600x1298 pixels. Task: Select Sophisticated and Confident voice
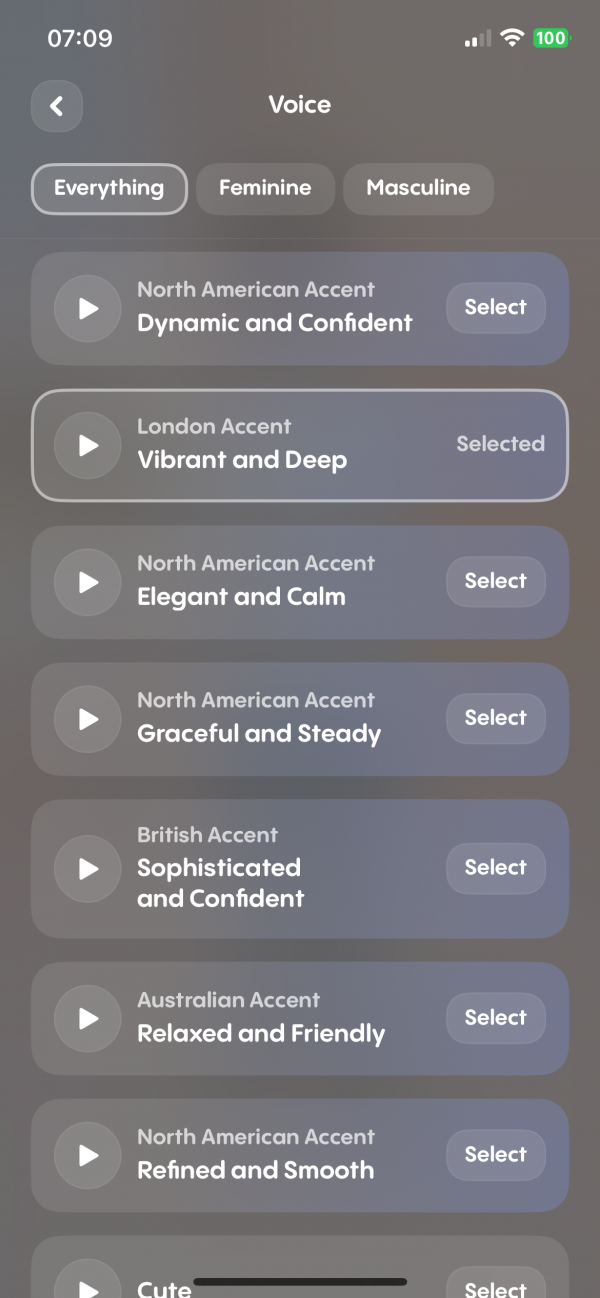[495, 868]
